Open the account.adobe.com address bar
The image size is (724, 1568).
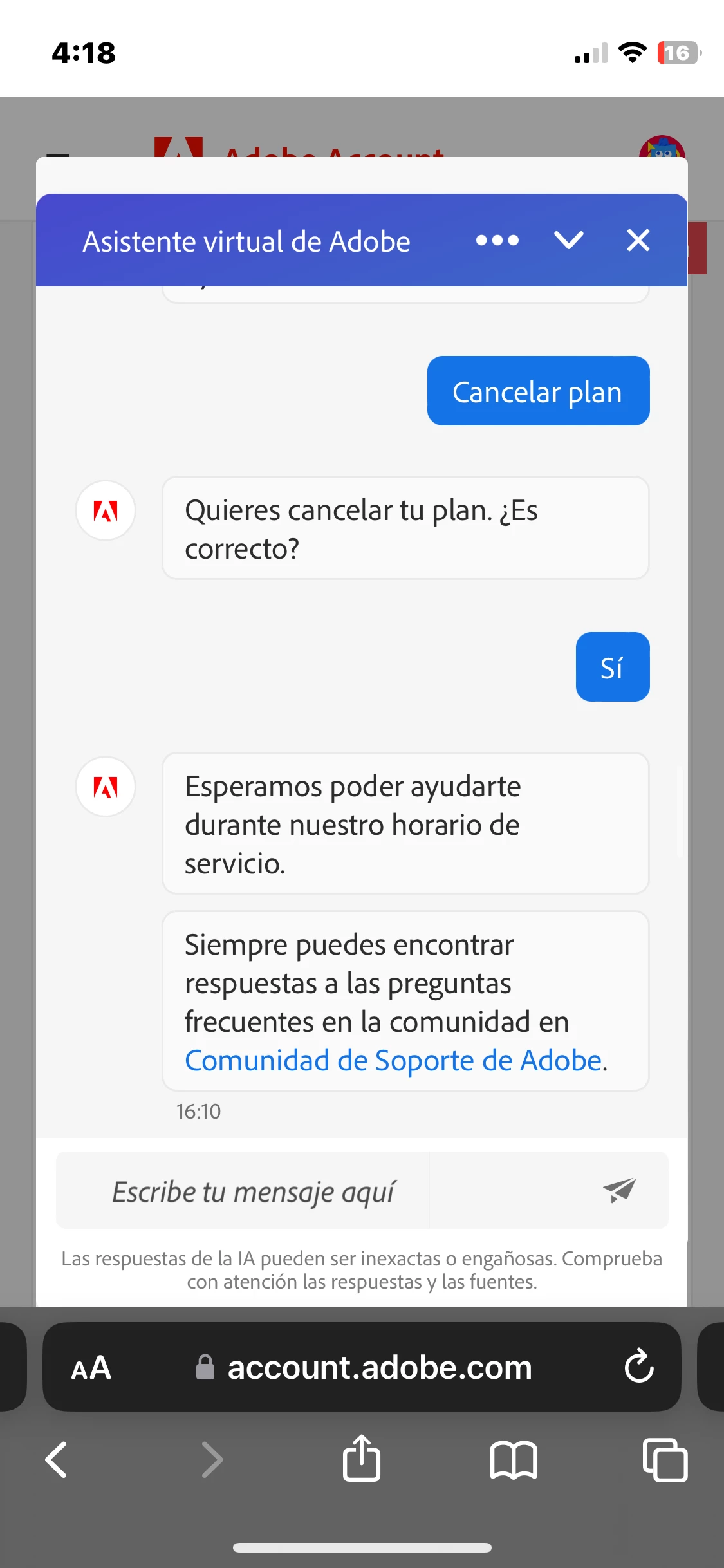380,1367
